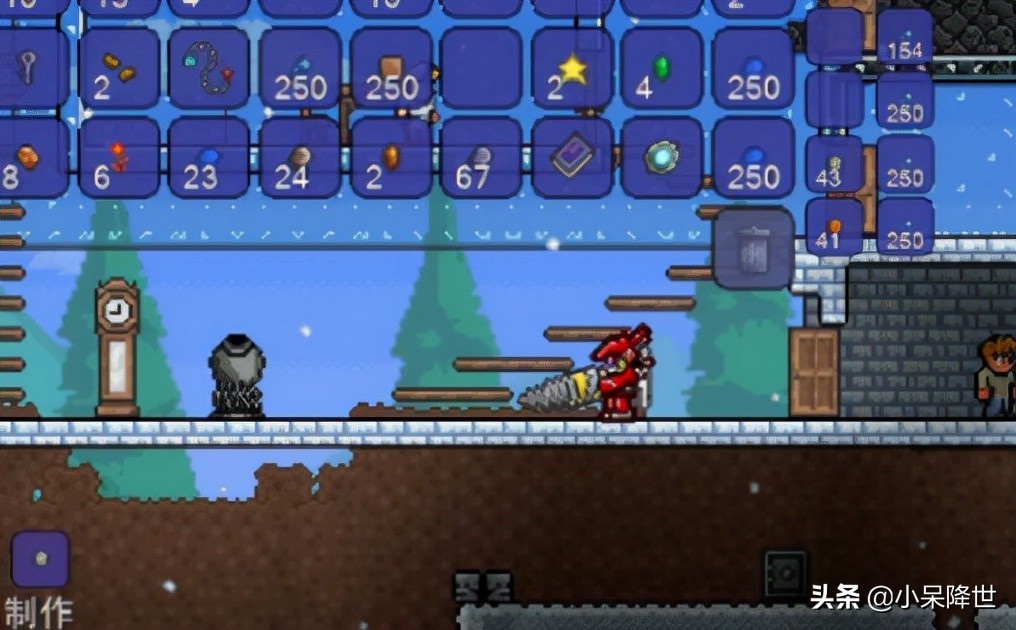This screenshot has width=1016, height=630.
Task: Select the brown block slot with 250
Action: tap(391, 68)
